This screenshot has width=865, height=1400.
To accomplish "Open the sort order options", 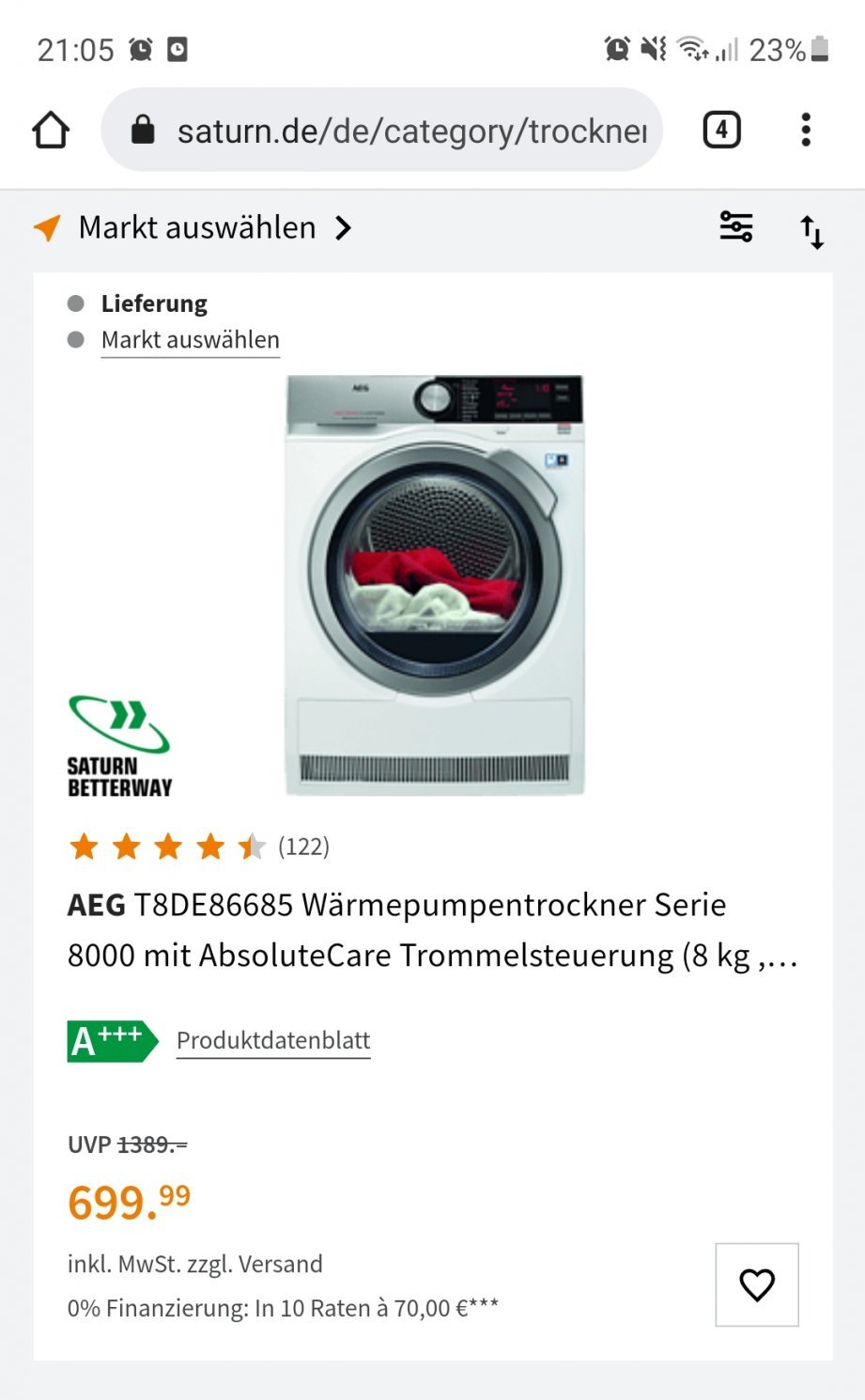I will pos(811,231).
